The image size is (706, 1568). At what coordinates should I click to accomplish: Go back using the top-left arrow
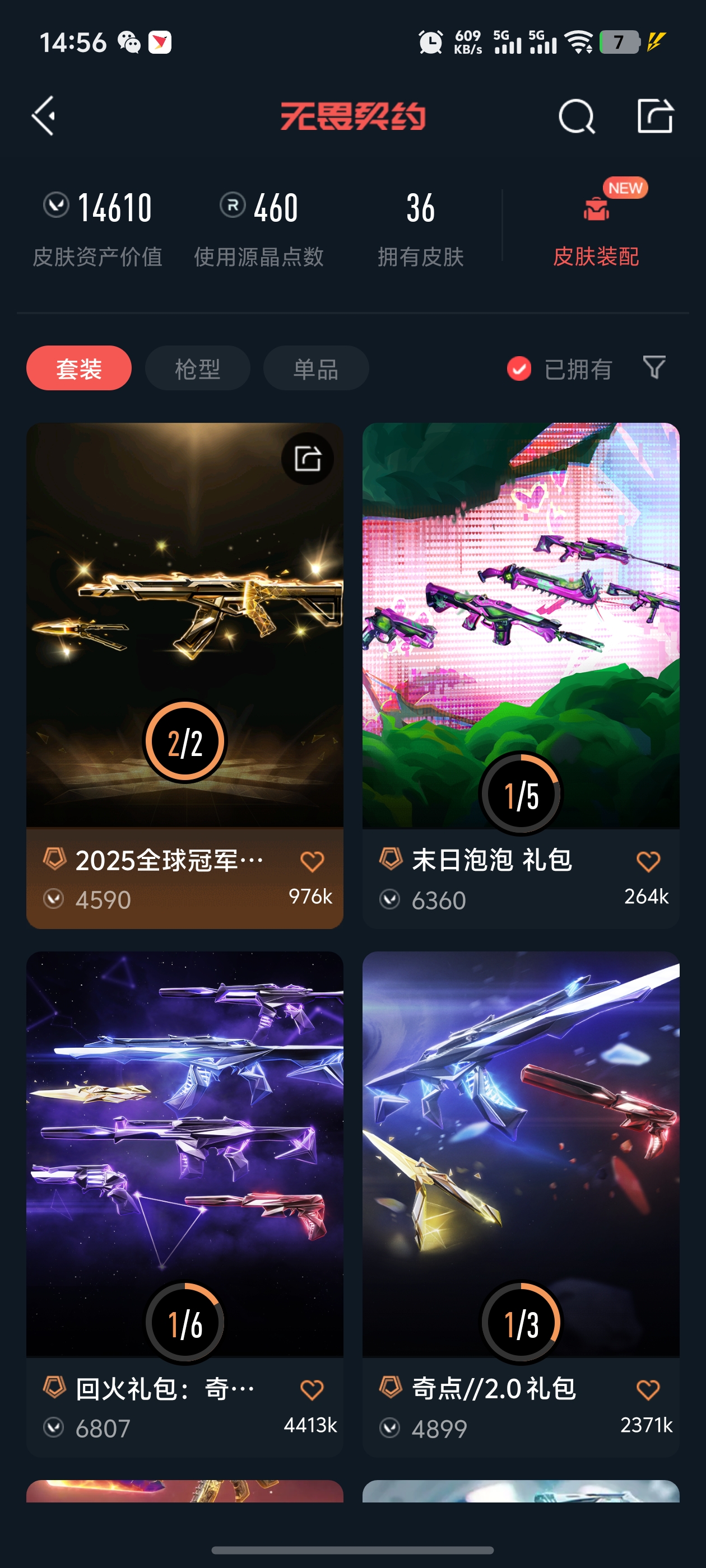[44, 116]
